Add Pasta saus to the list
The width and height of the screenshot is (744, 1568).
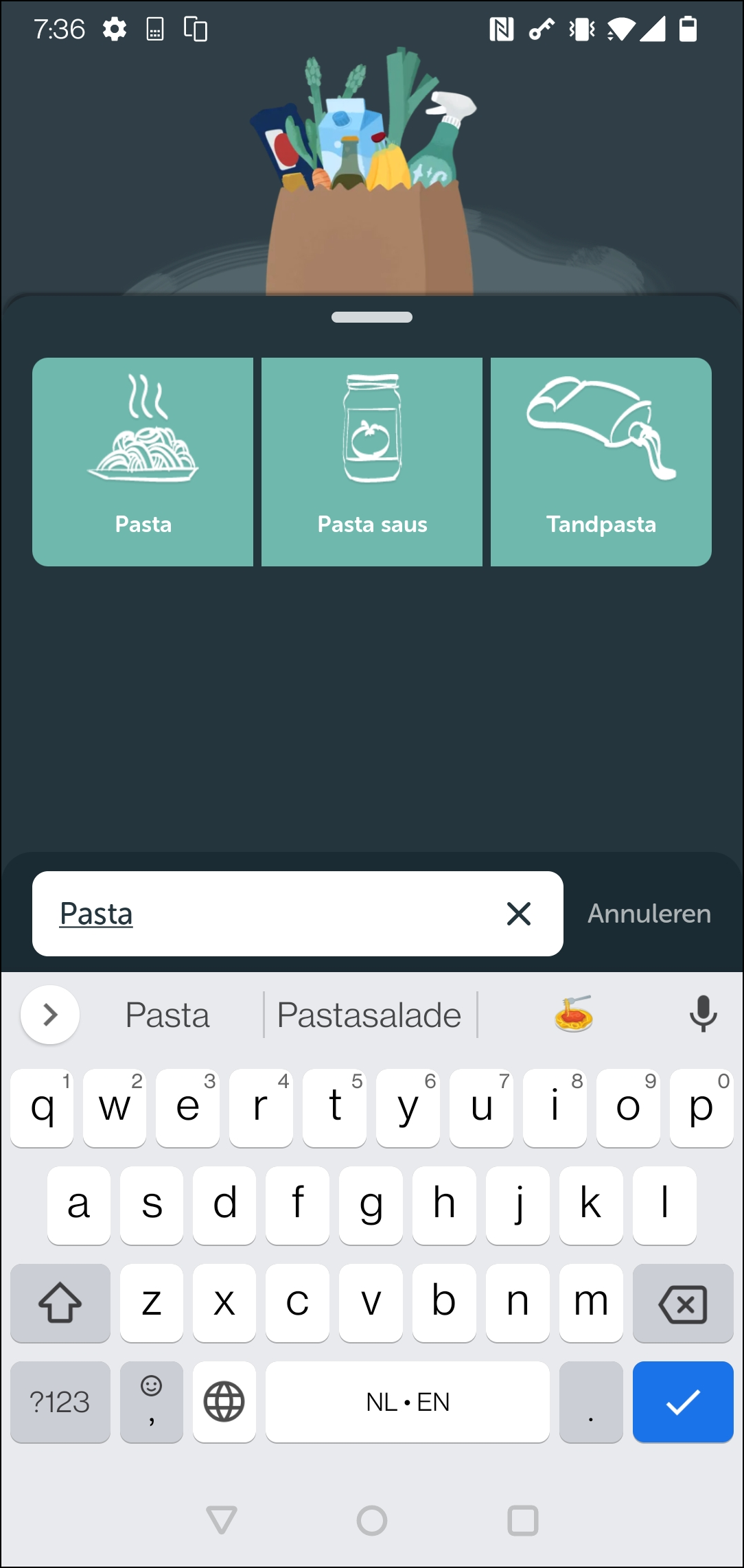coord(372,461)
